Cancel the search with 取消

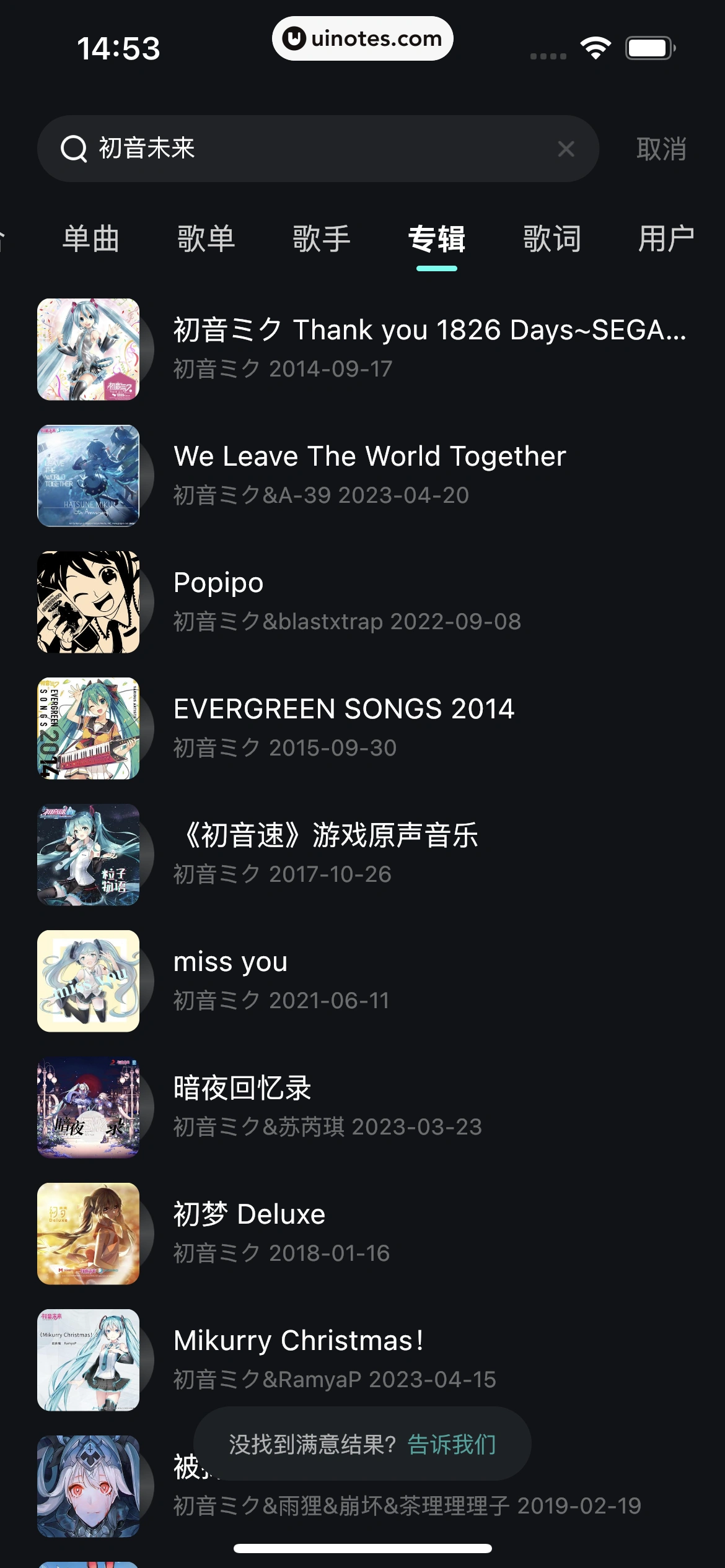[x=661, y=149]
